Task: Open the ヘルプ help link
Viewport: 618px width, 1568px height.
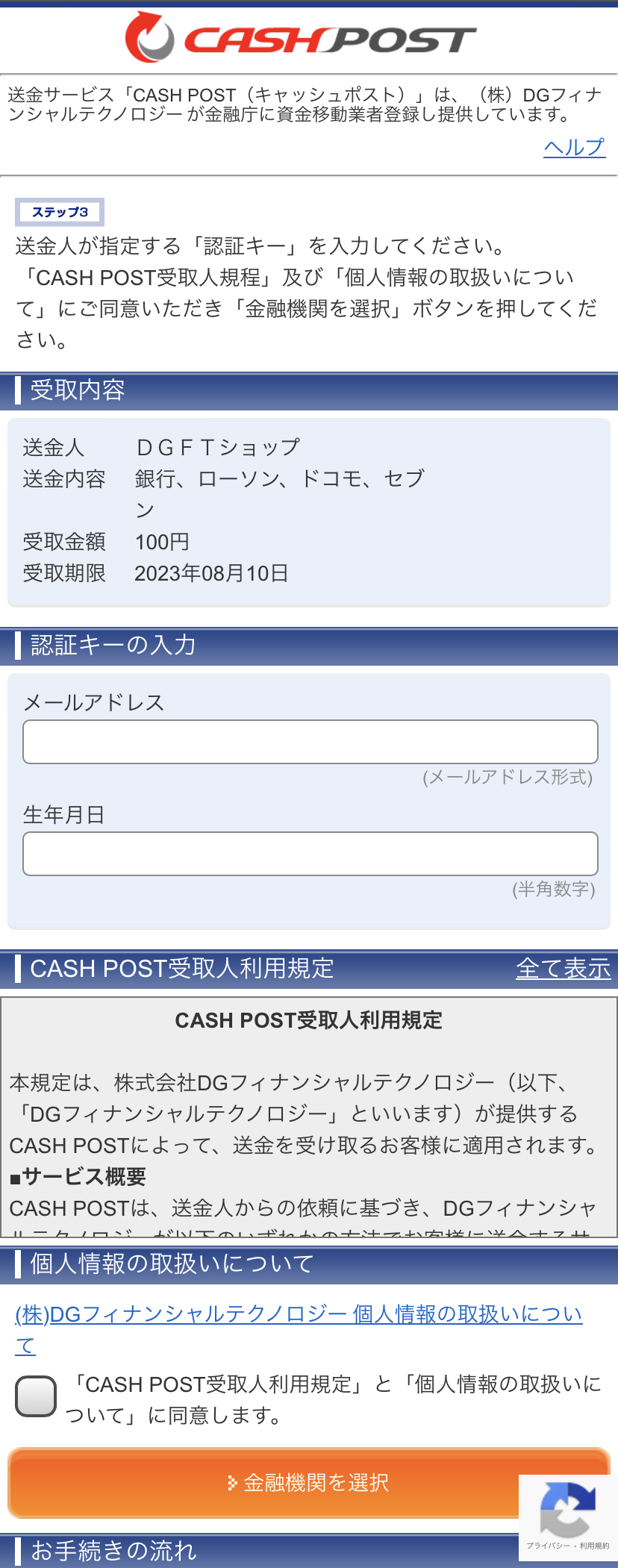Action: pyautogui.click(x=573, y=147)
